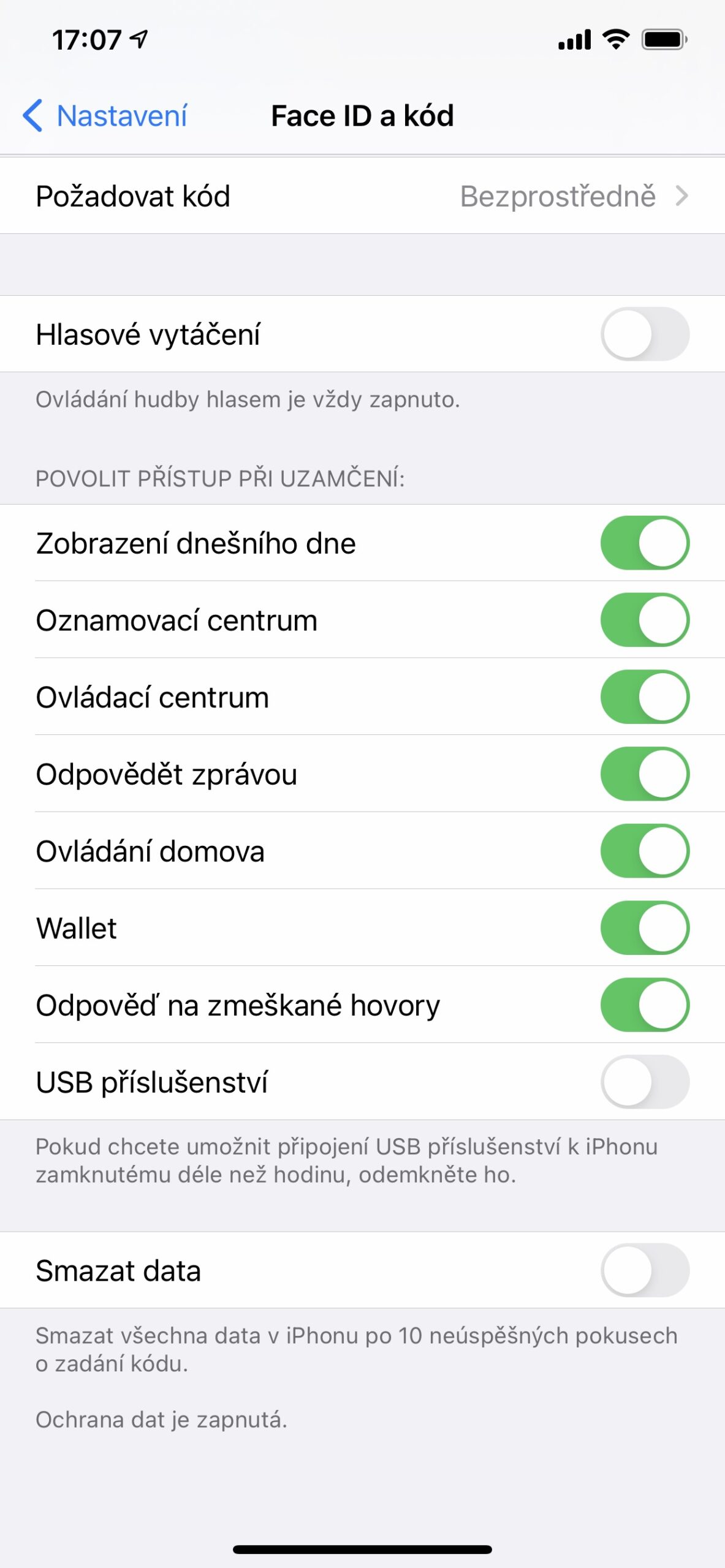
Task: Tap the battery indicator icon
Action: coord(664,38)
